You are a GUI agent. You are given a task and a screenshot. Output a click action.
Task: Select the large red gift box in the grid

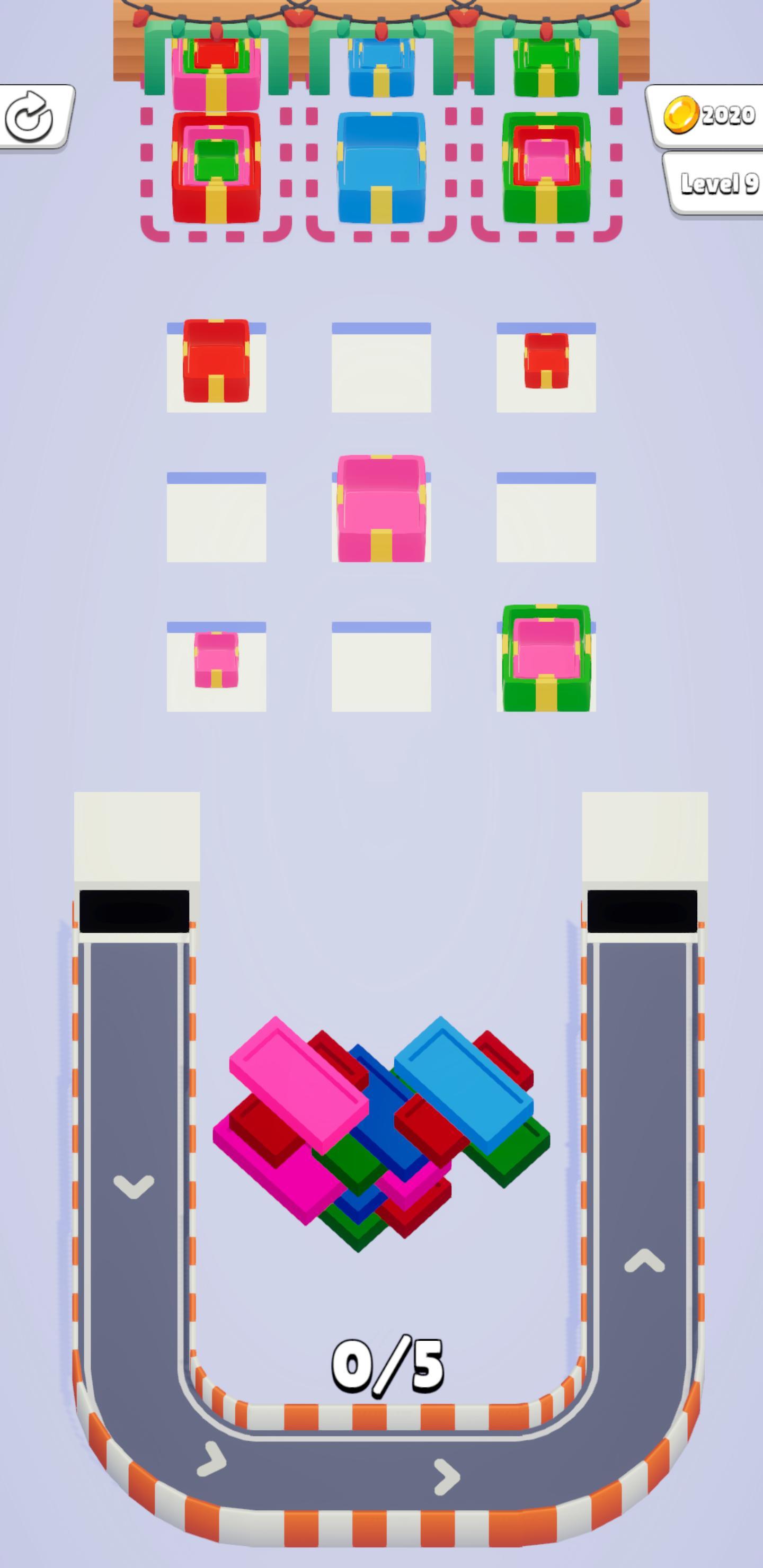coord(216,360)
